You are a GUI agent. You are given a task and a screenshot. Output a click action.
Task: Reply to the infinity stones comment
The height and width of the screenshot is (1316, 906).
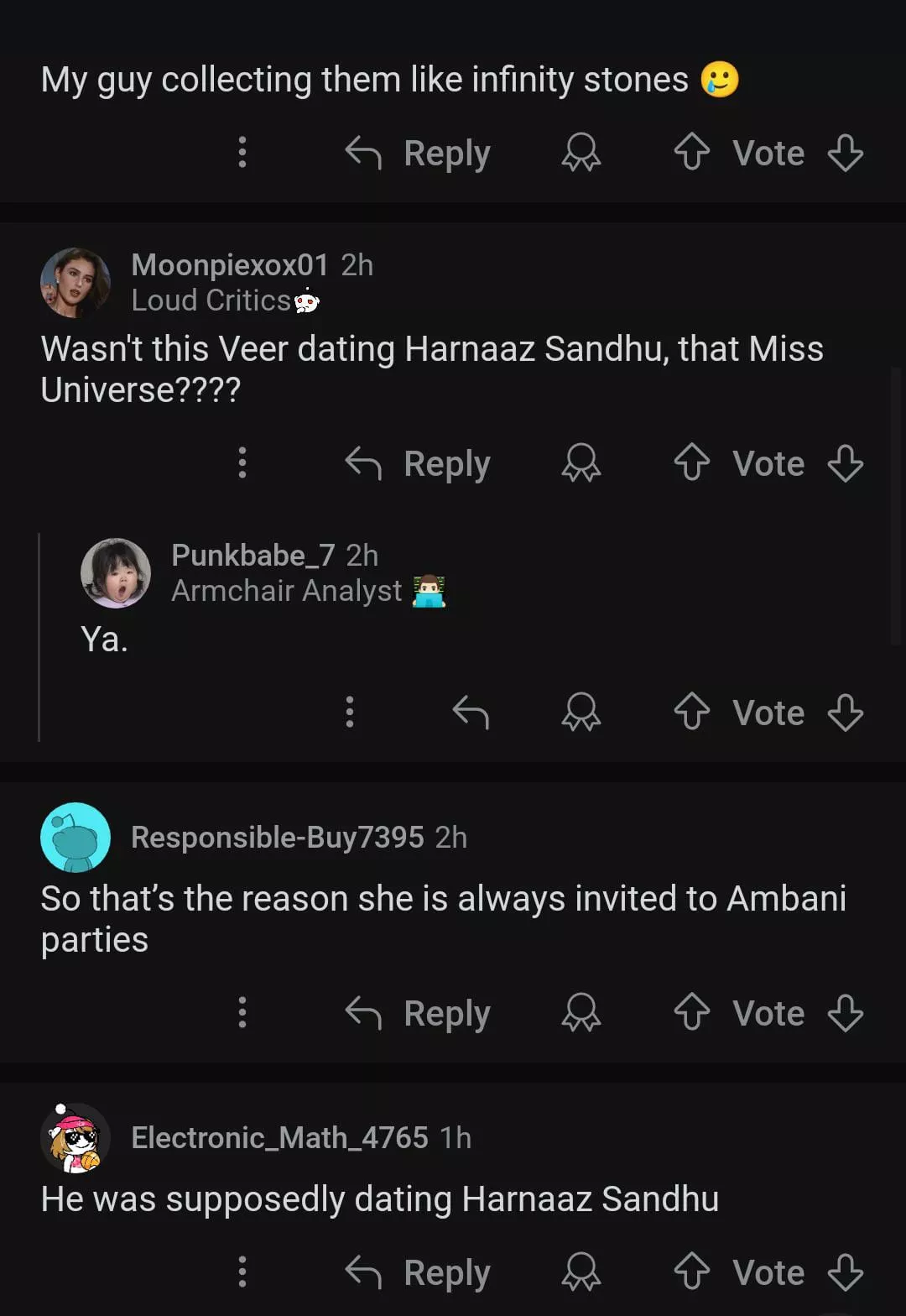pos(419,154)
